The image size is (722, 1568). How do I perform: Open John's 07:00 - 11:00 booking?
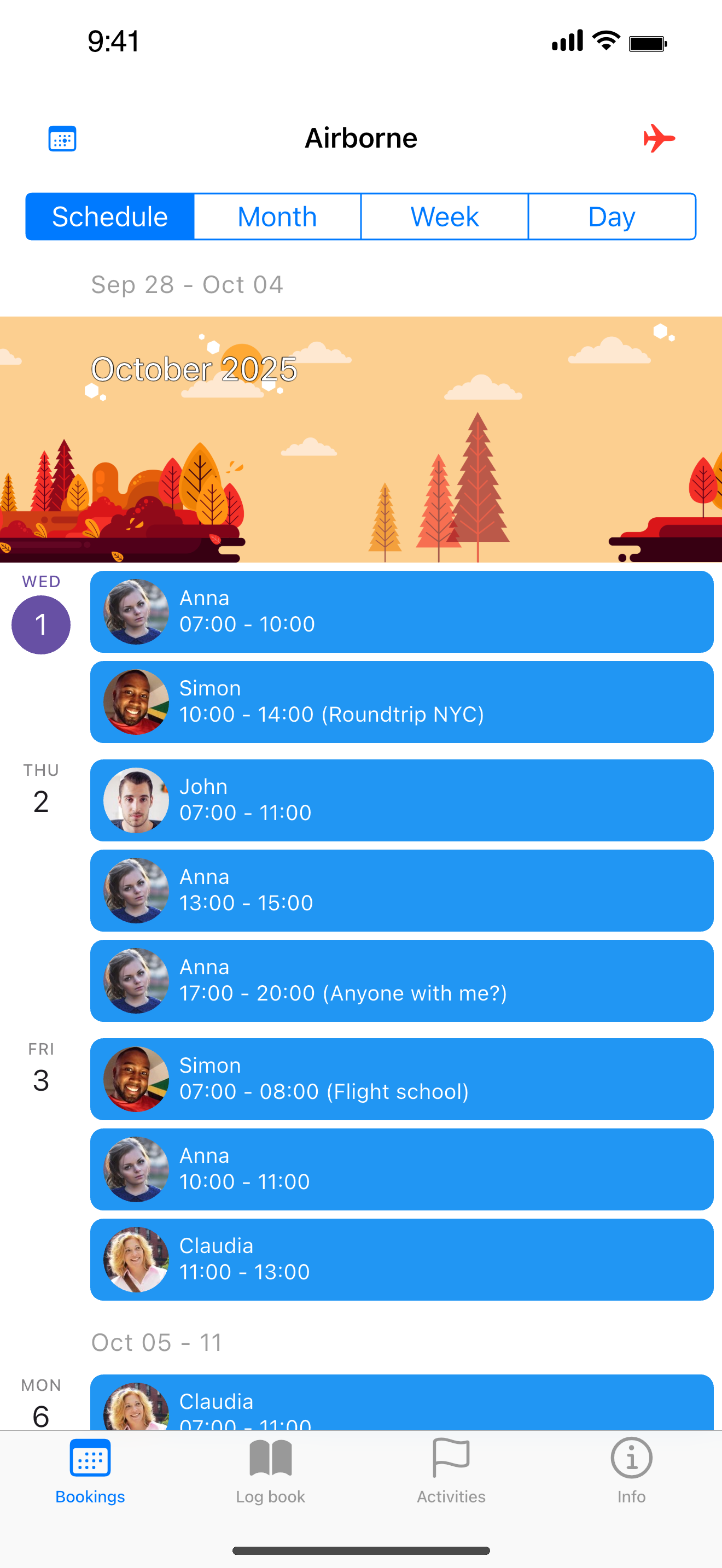click(x=402, y=800)
